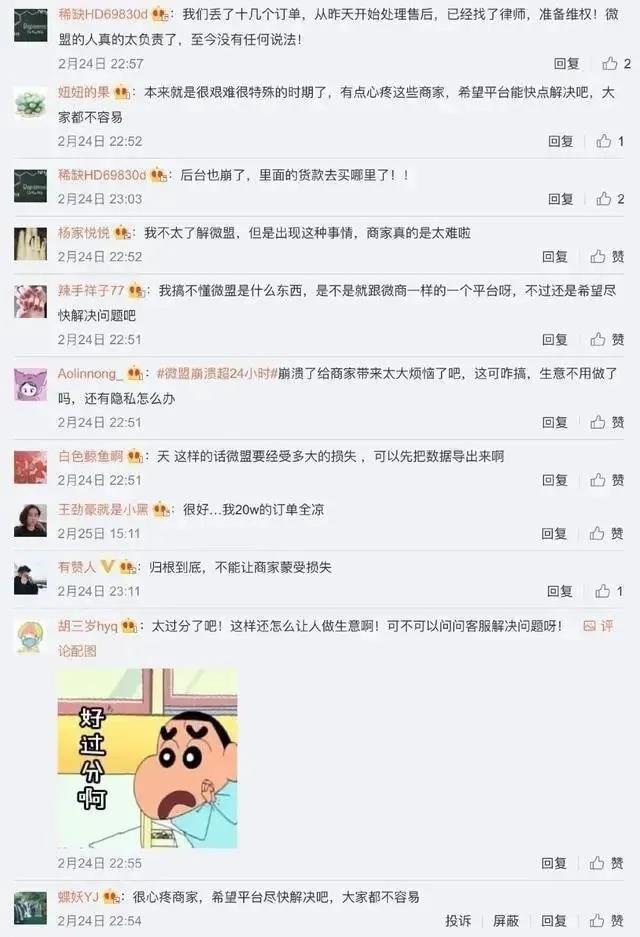This screenshot has height=937, width=640.
Task: Like 王劲豪就是小黑's comment
Action: coord(609,534)
